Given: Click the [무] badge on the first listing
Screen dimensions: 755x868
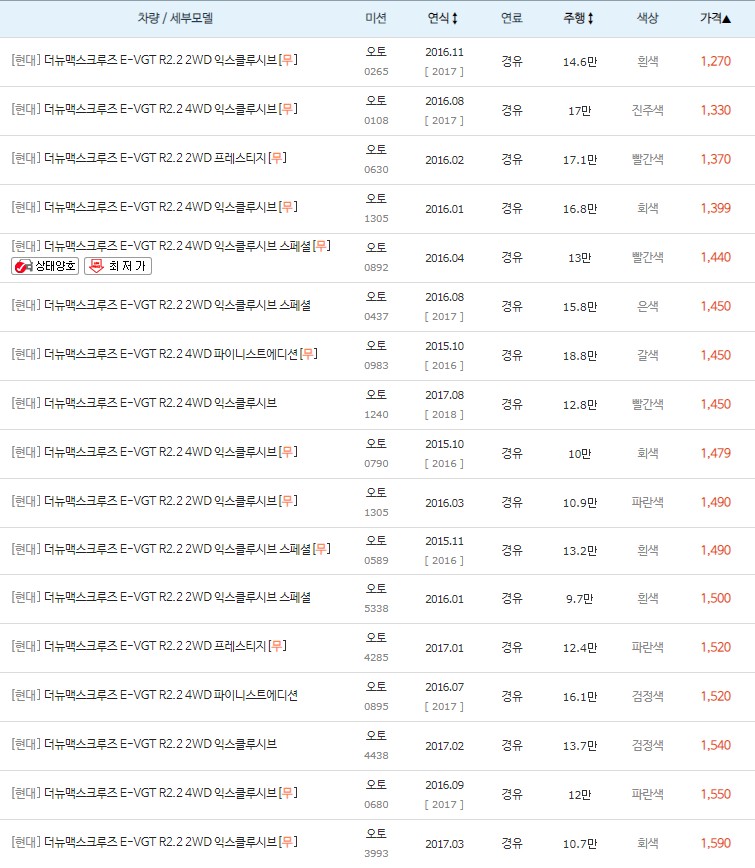Looking at the screenshot, I should coord(289,58).
